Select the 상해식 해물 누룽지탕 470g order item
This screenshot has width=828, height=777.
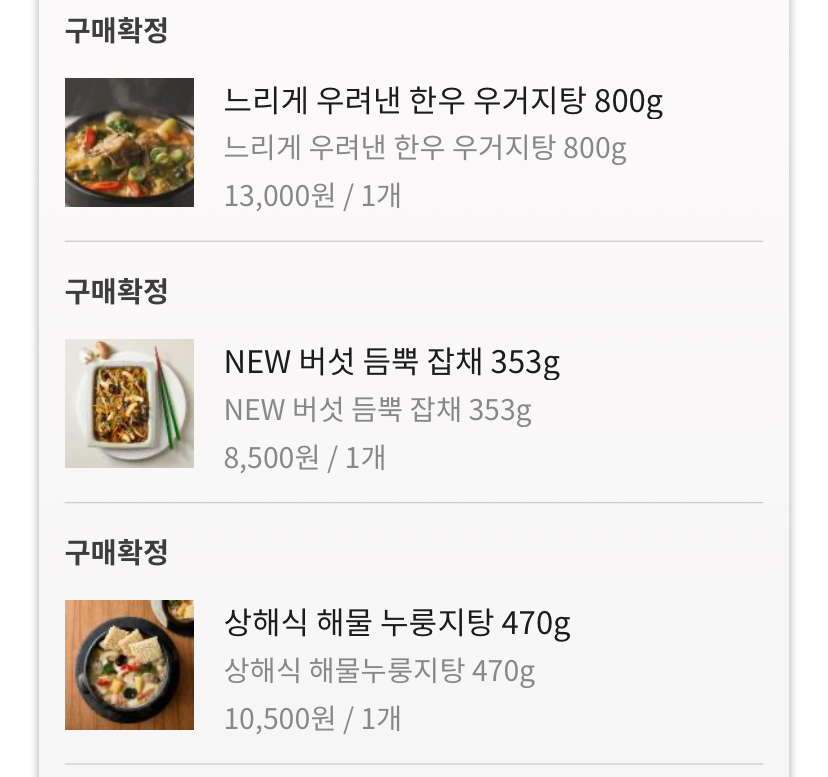[397, 624]
